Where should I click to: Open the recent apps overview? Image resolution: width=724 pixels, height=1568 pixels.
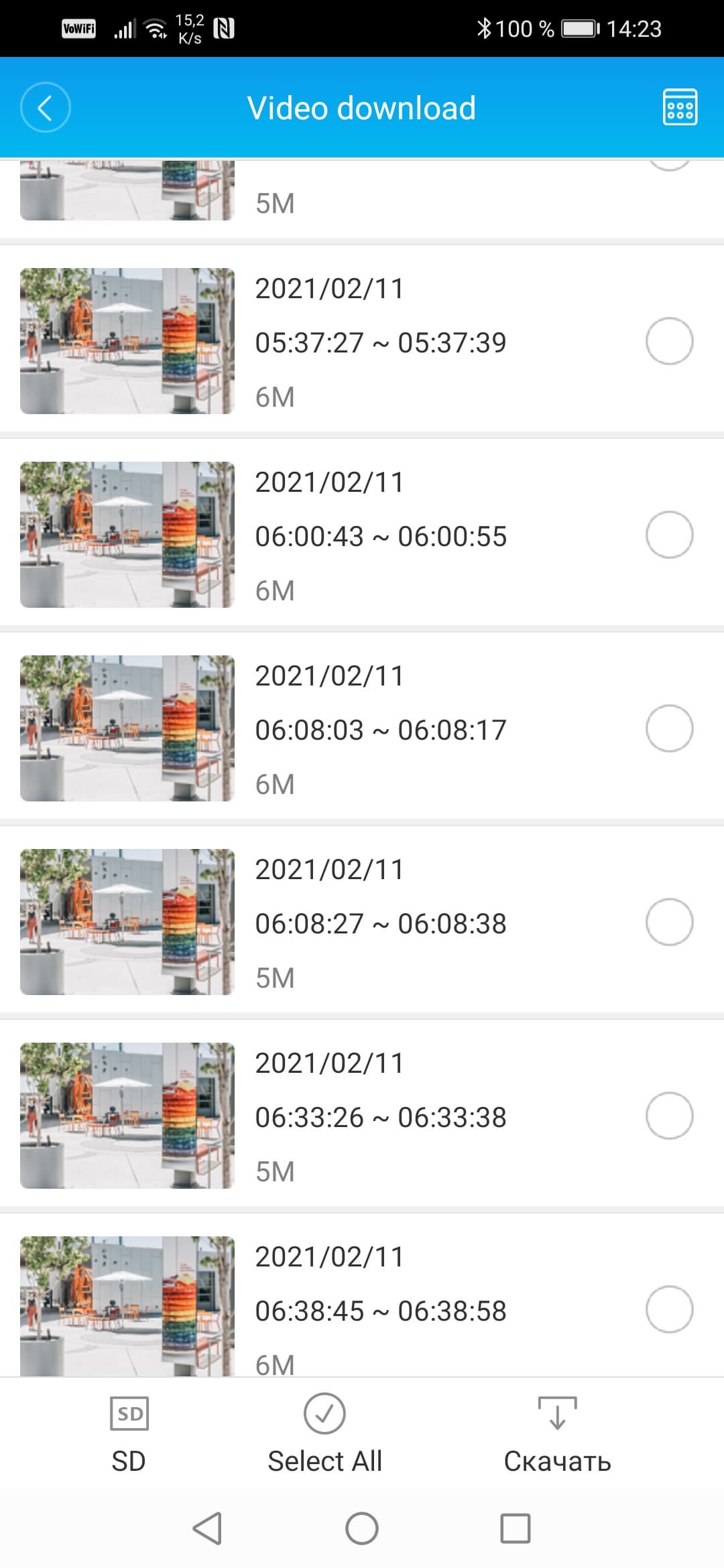(x=516, y=1528)
